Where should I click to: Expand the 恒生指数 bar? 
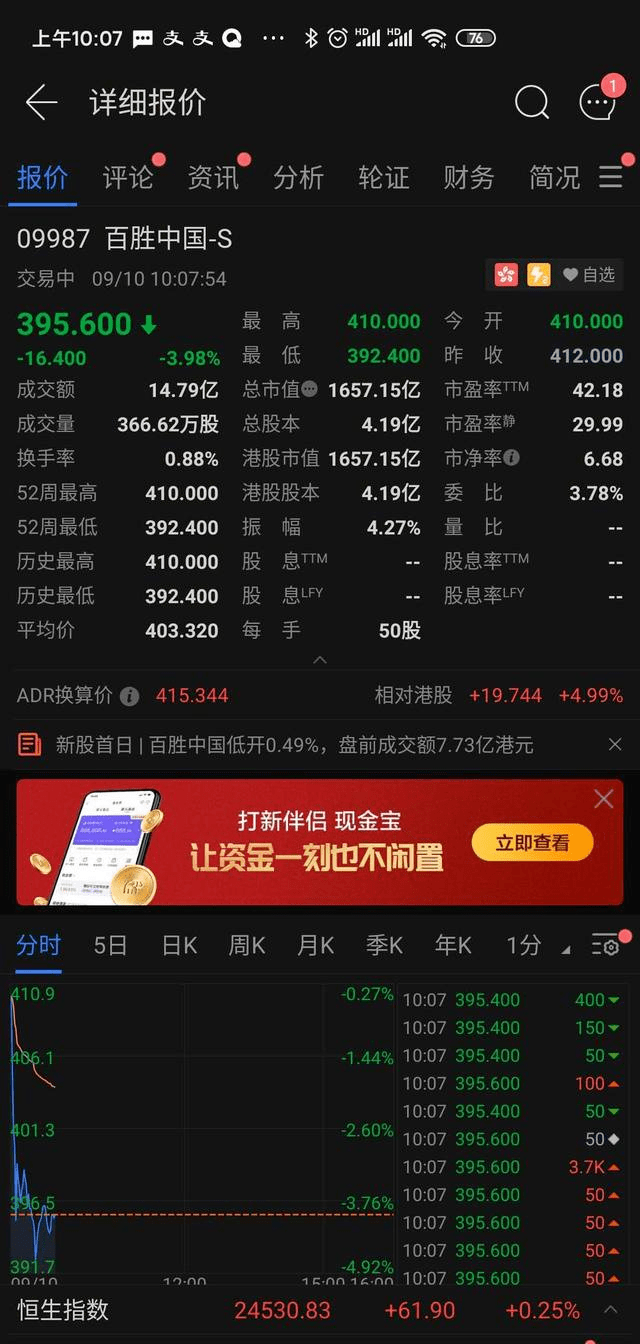(x=610, y=1310)
